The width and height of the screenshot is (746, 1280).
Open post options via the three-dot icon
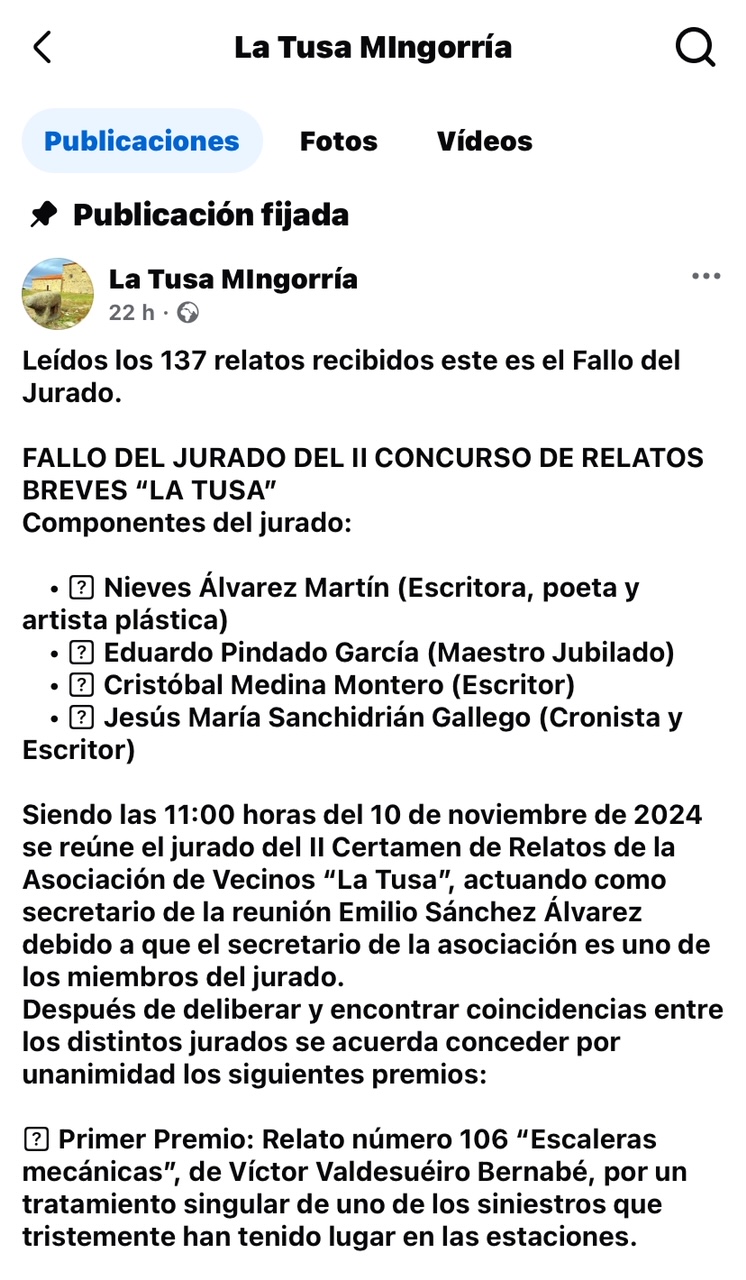point(705,275)
